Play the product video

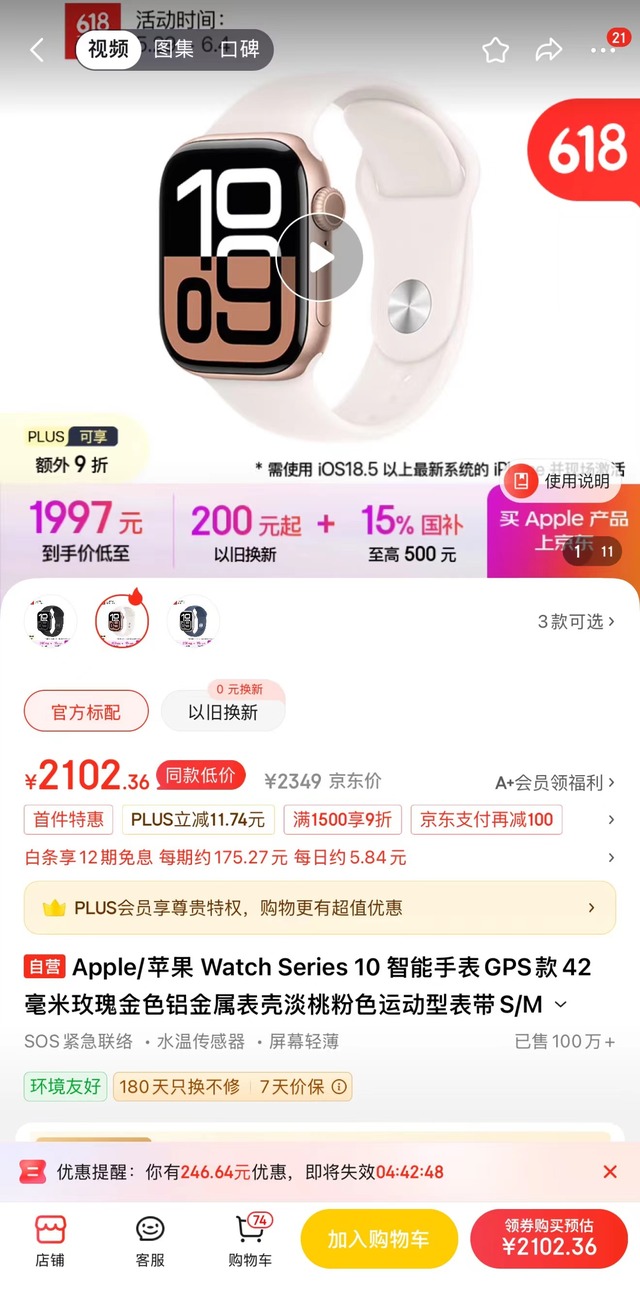point(319,258)
